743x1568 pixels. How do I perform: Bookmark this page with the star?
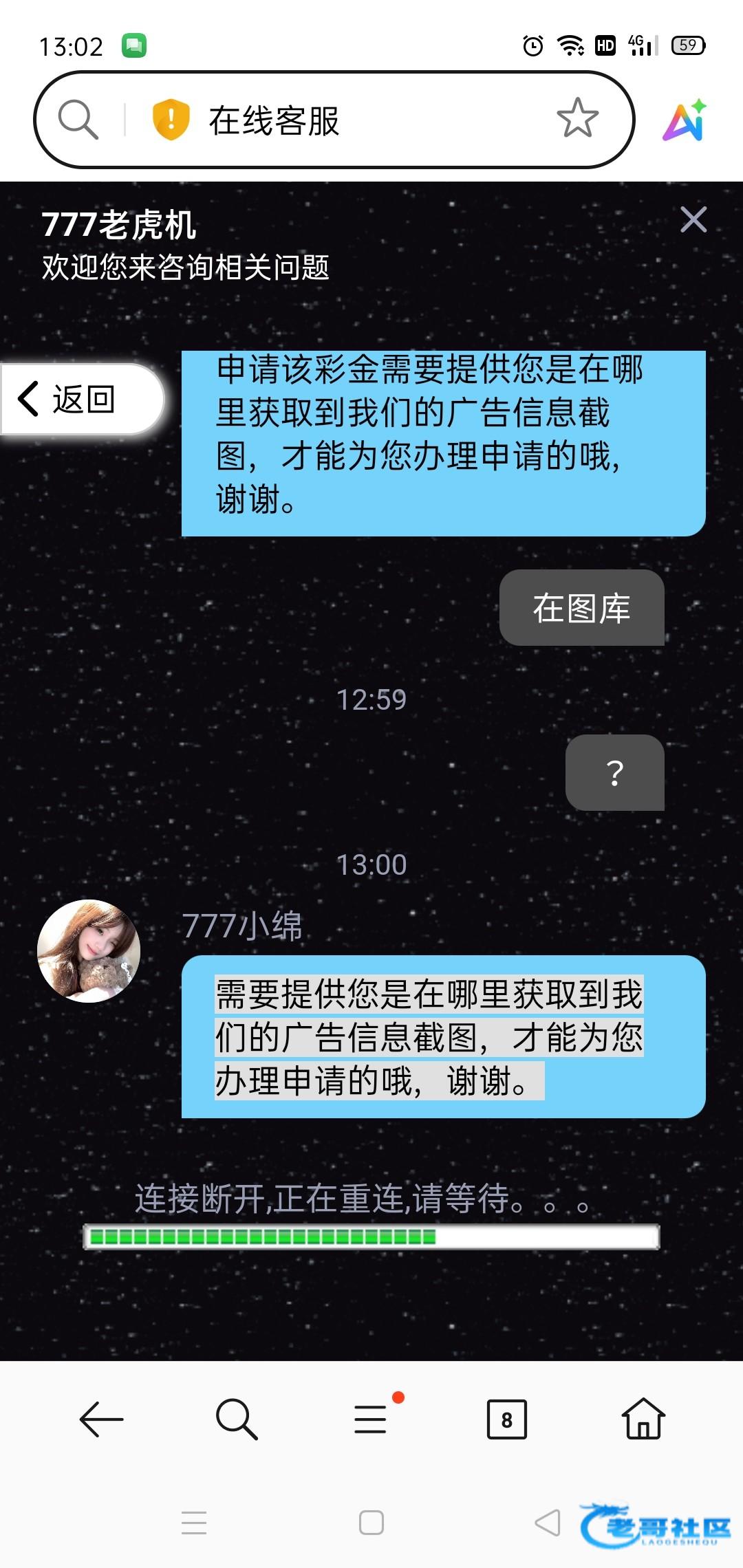[x=577, y=118]
